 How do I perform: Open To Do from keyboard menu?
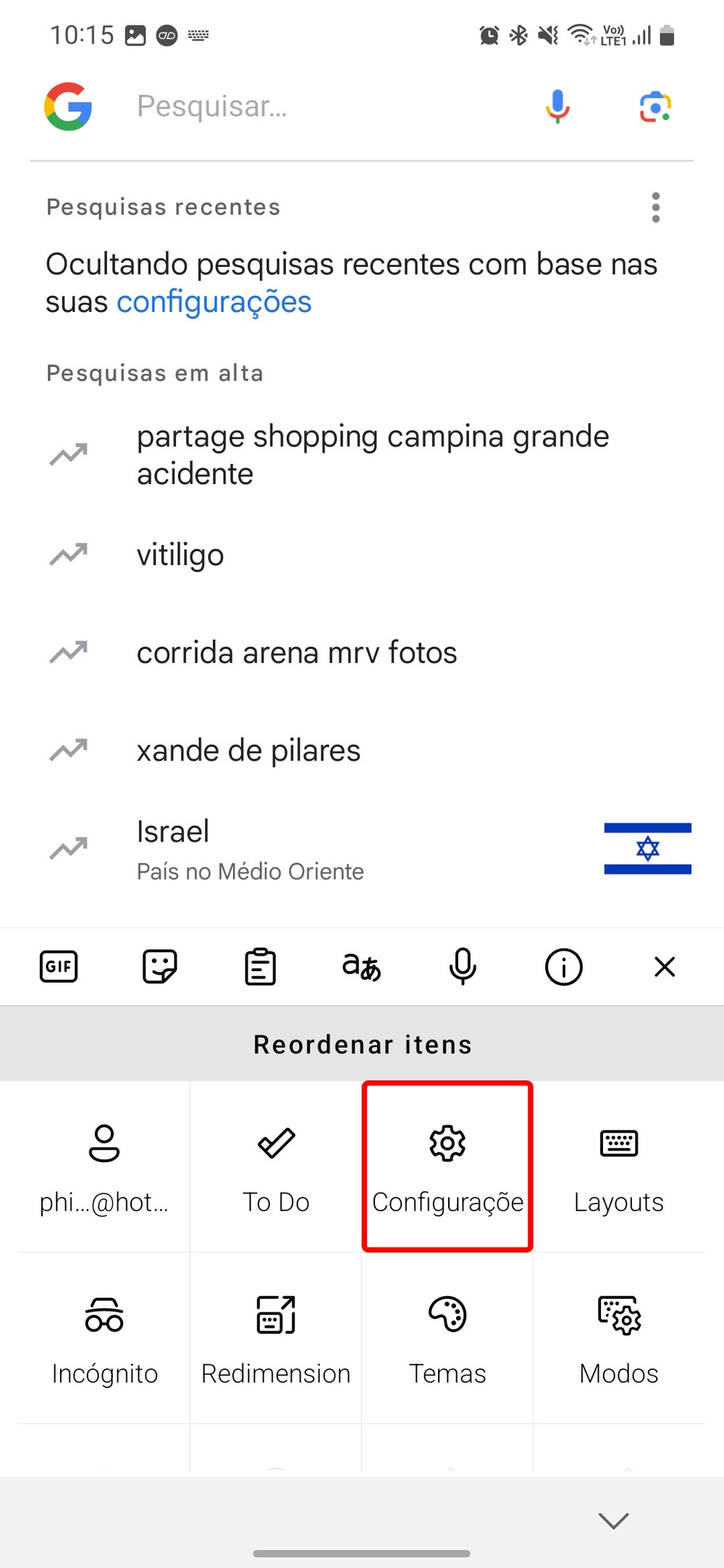click(276, 1166)
